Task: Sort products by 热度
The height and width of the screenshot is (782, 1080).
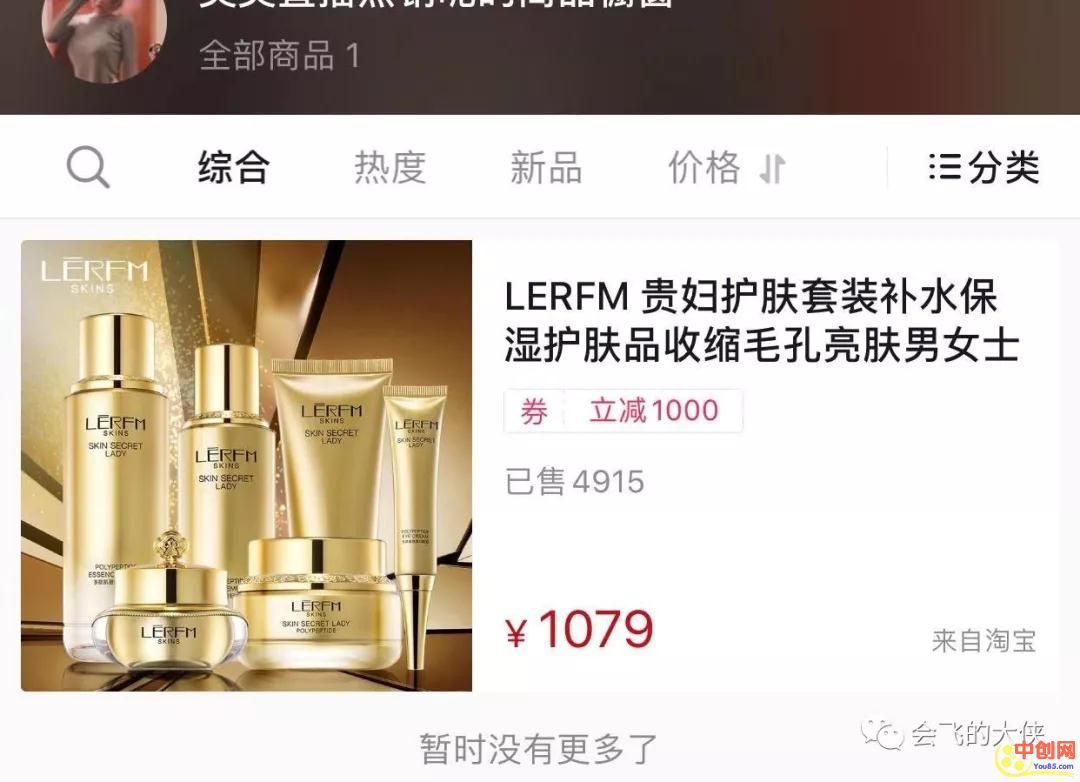Action: point(390,168)
